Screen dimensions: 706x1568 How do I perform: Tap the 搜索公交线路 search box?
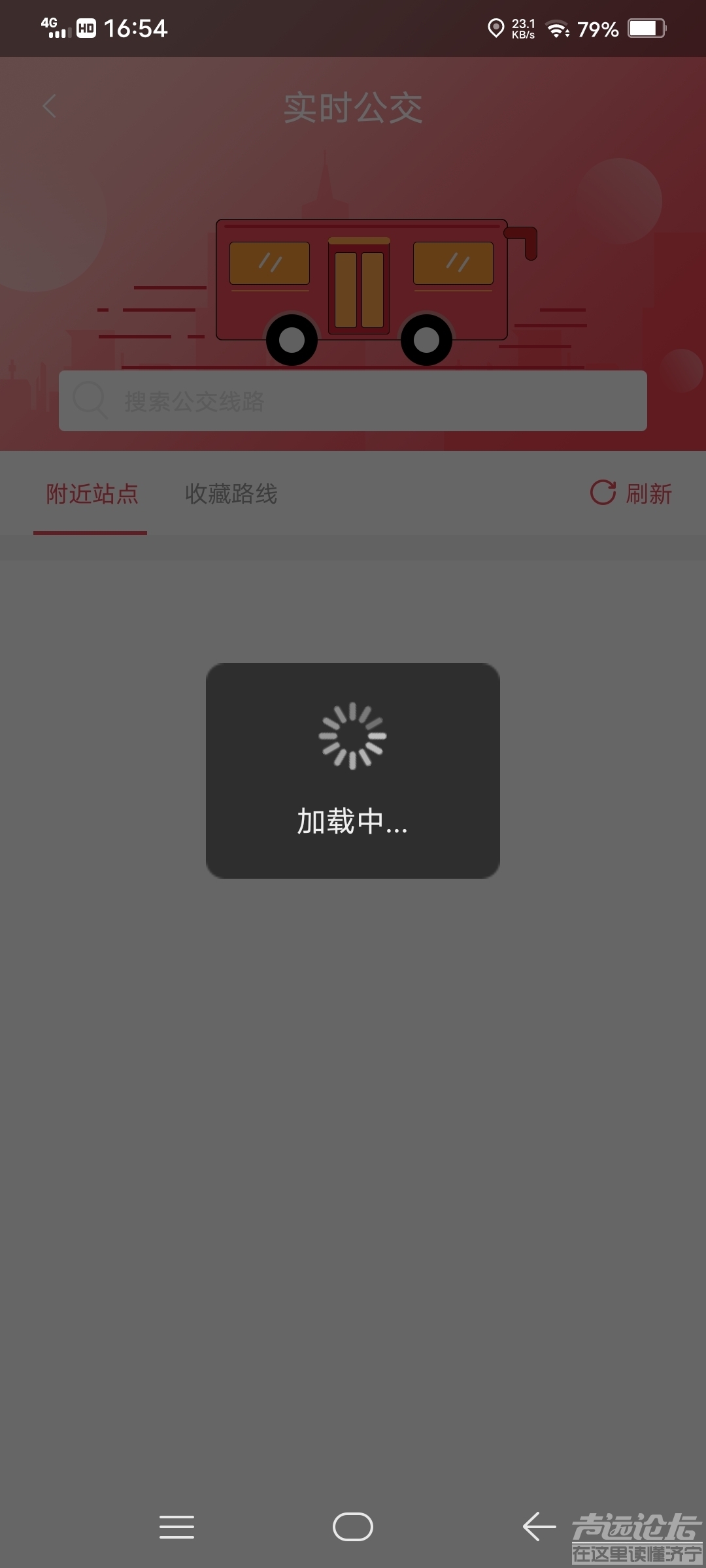coord(353,400)
